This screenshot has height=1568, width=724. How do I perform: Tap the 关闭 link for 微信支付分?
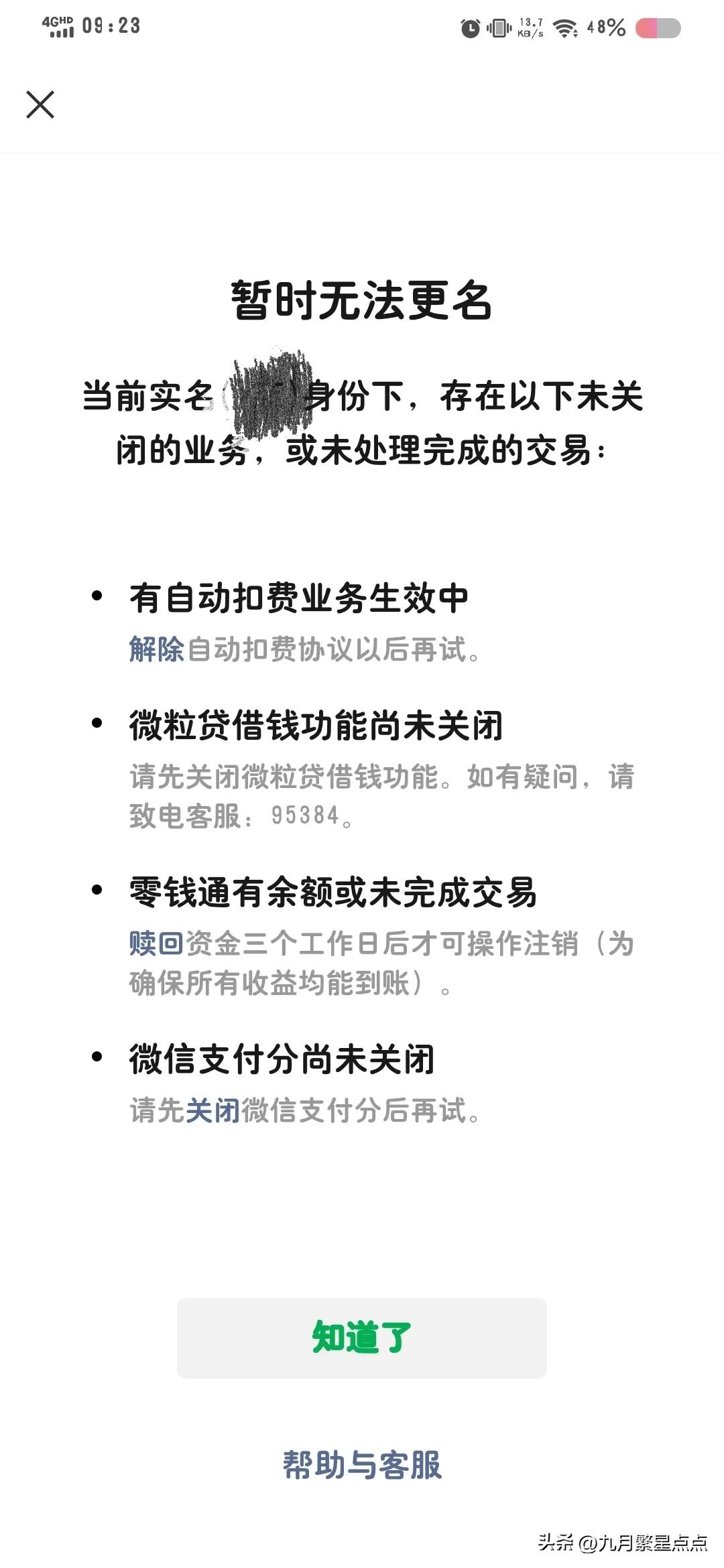213,1110
